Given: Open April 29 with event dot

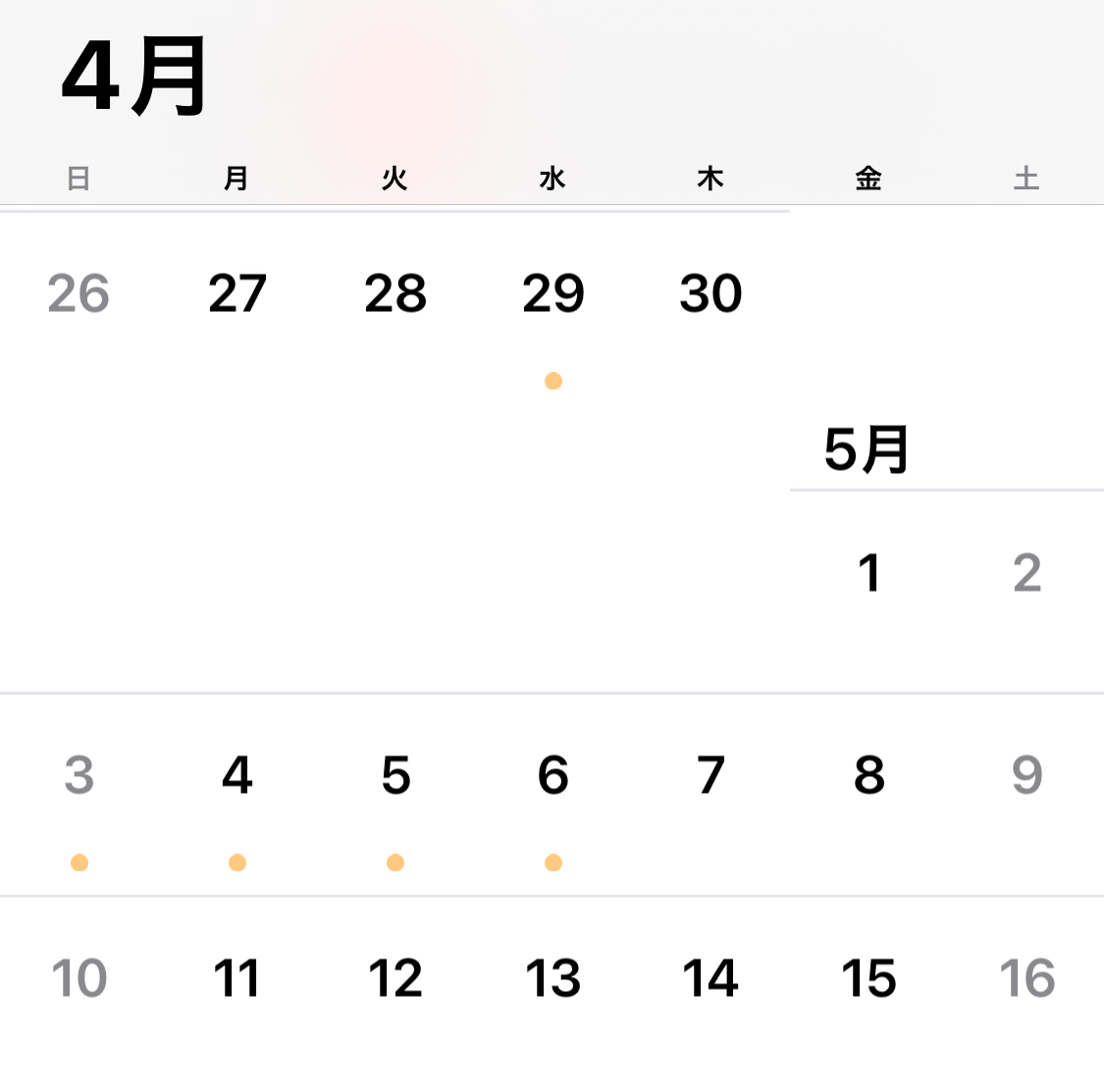Looking at the screenshot, I should pyautogui.click(x=553, y=293).
